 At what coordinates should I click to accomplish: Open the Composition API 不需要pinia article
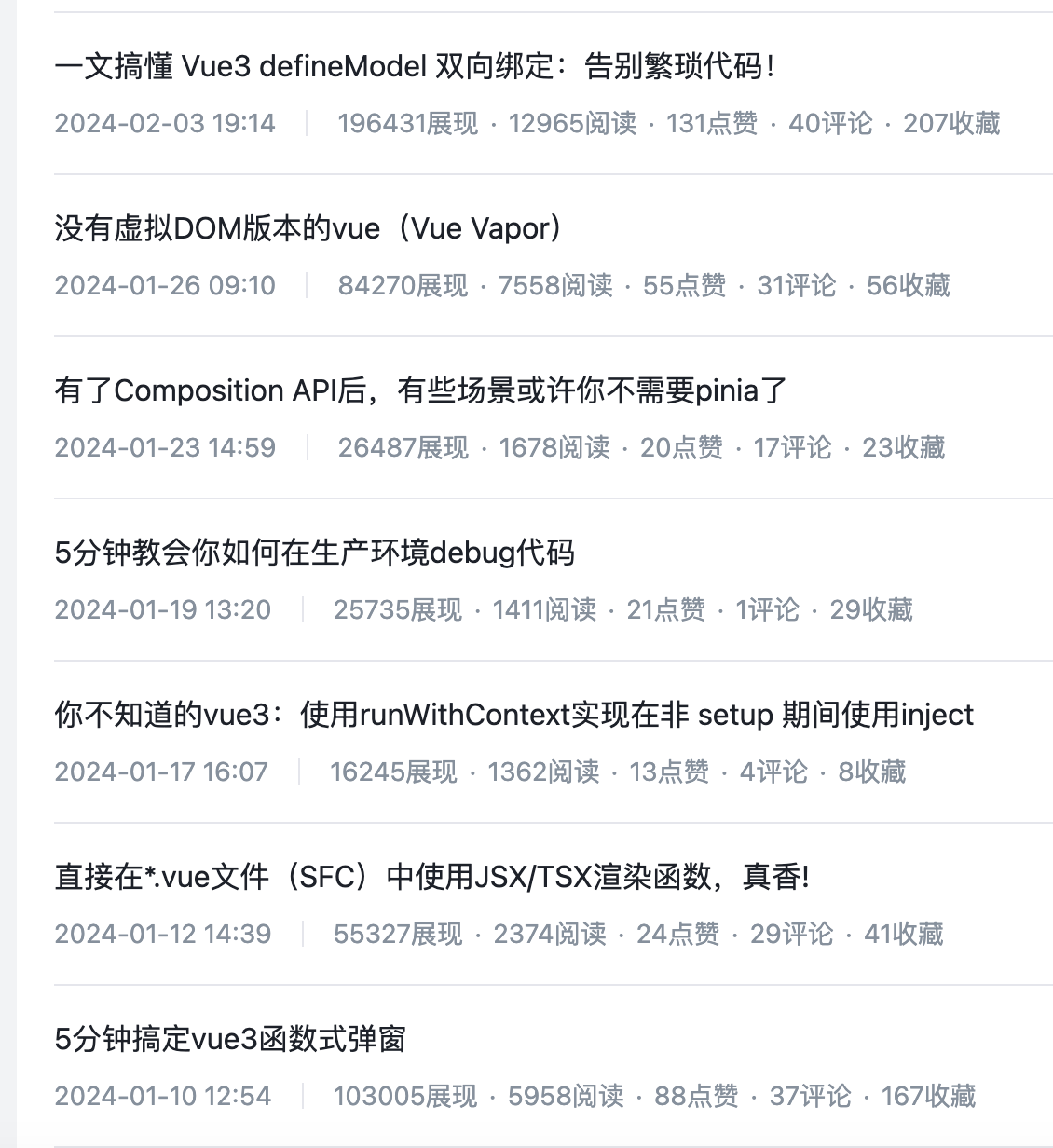pyautogui.click(x=420, y=391)
